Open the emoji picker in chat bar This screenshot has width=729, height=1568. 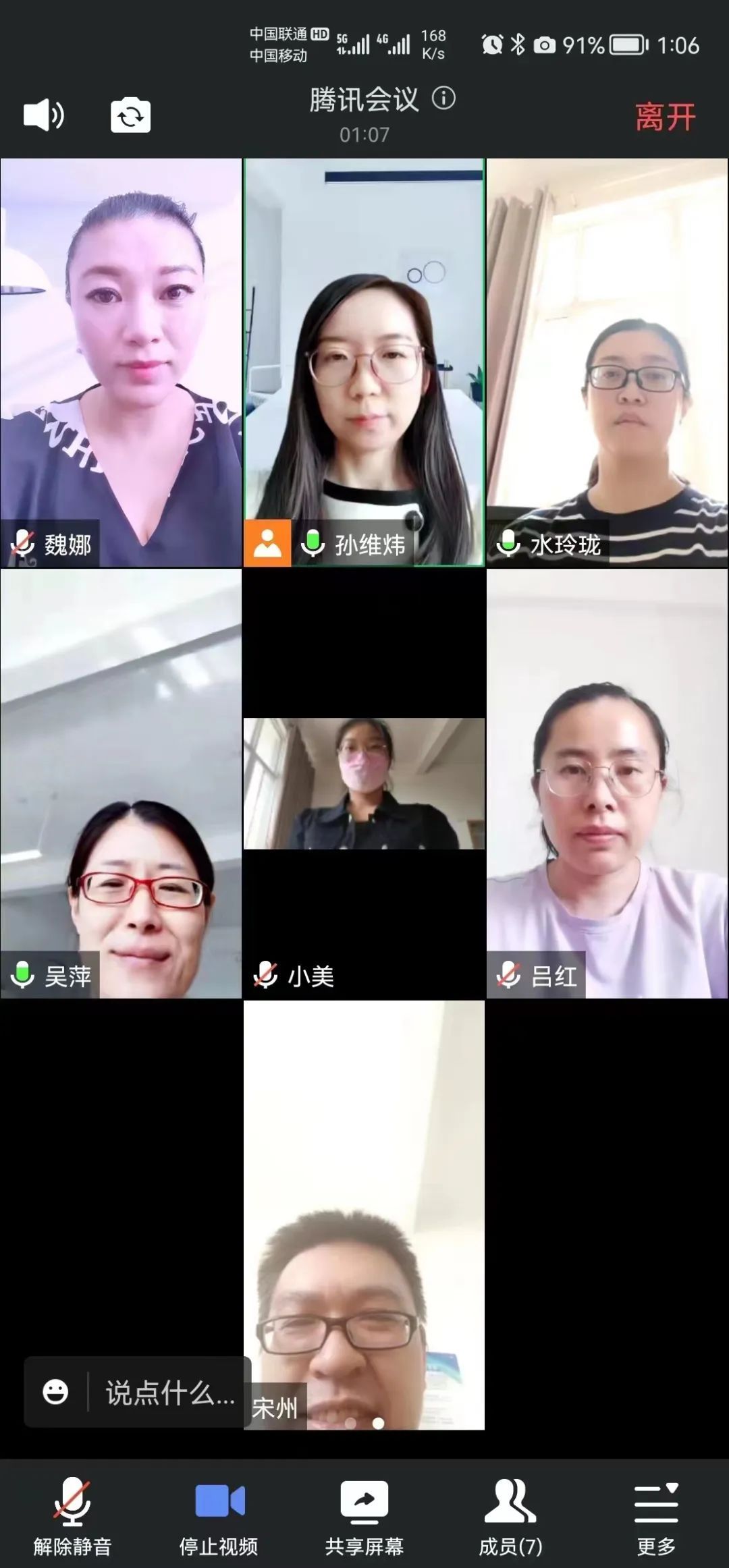[x=55, y=1392]
